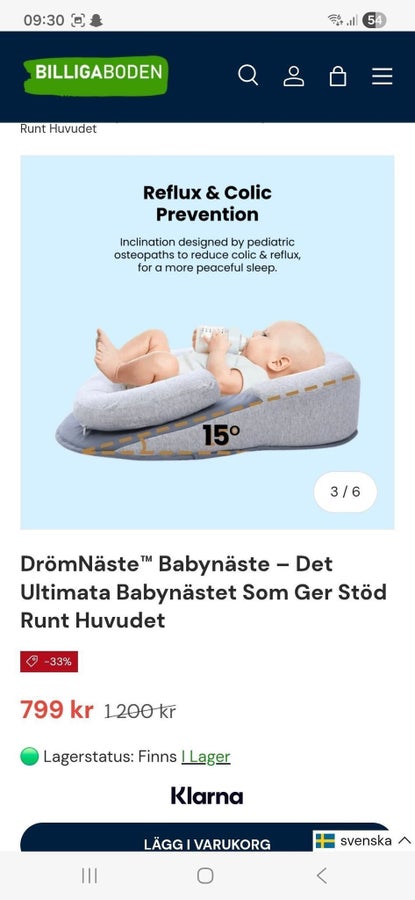Image resolution: width=415 pixels, height=900 pixels.
Task: Go back with system back button
Action: [x=322, y=875]
